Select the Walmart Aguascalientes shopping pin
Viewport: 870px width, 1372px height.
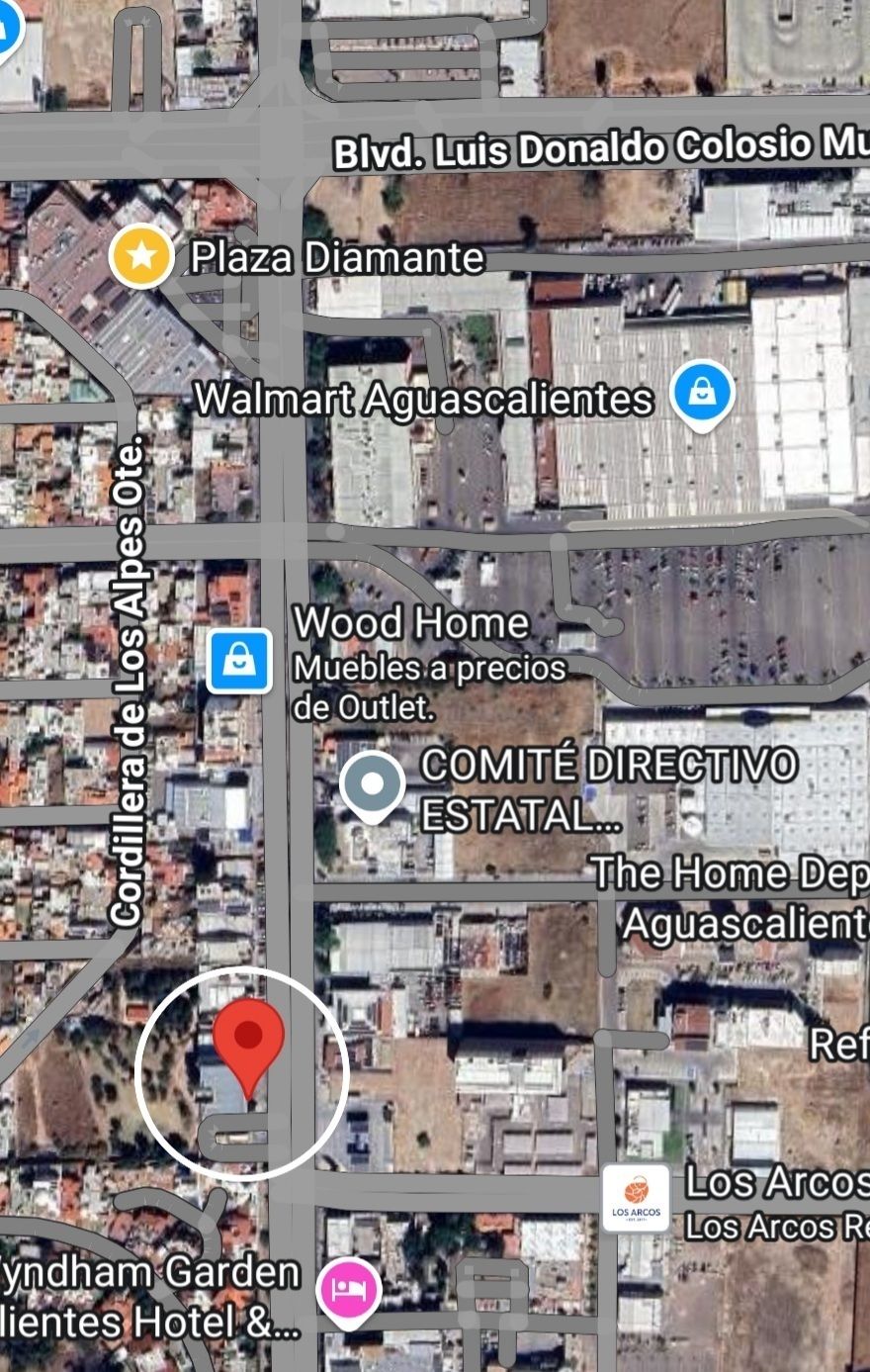point(702,394)
